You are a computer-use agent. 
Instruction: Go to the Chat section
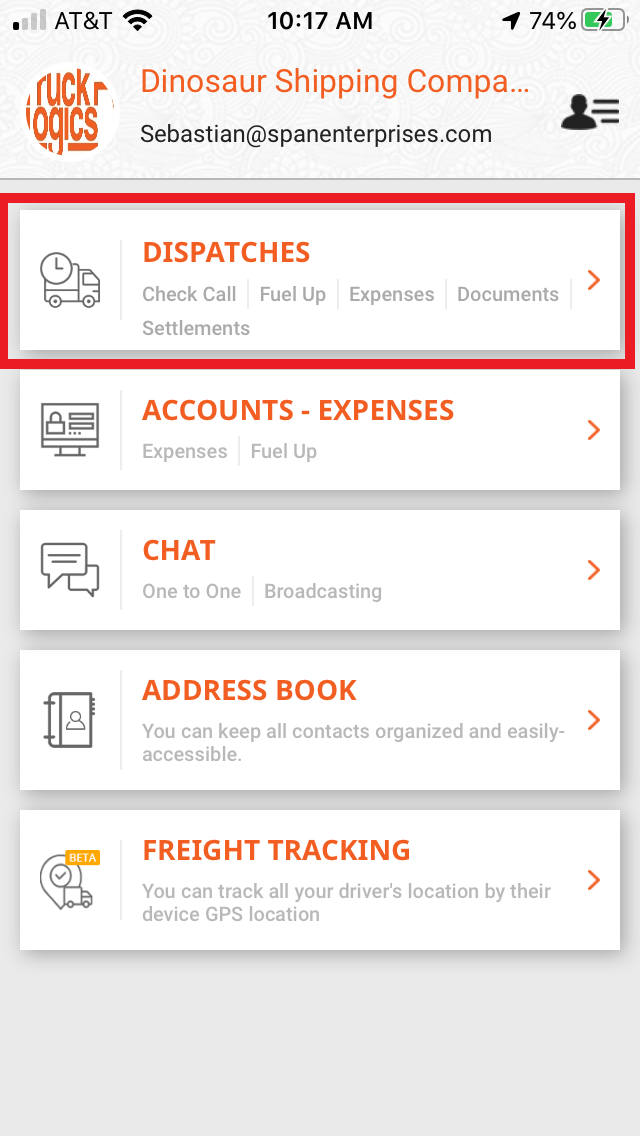320,570
